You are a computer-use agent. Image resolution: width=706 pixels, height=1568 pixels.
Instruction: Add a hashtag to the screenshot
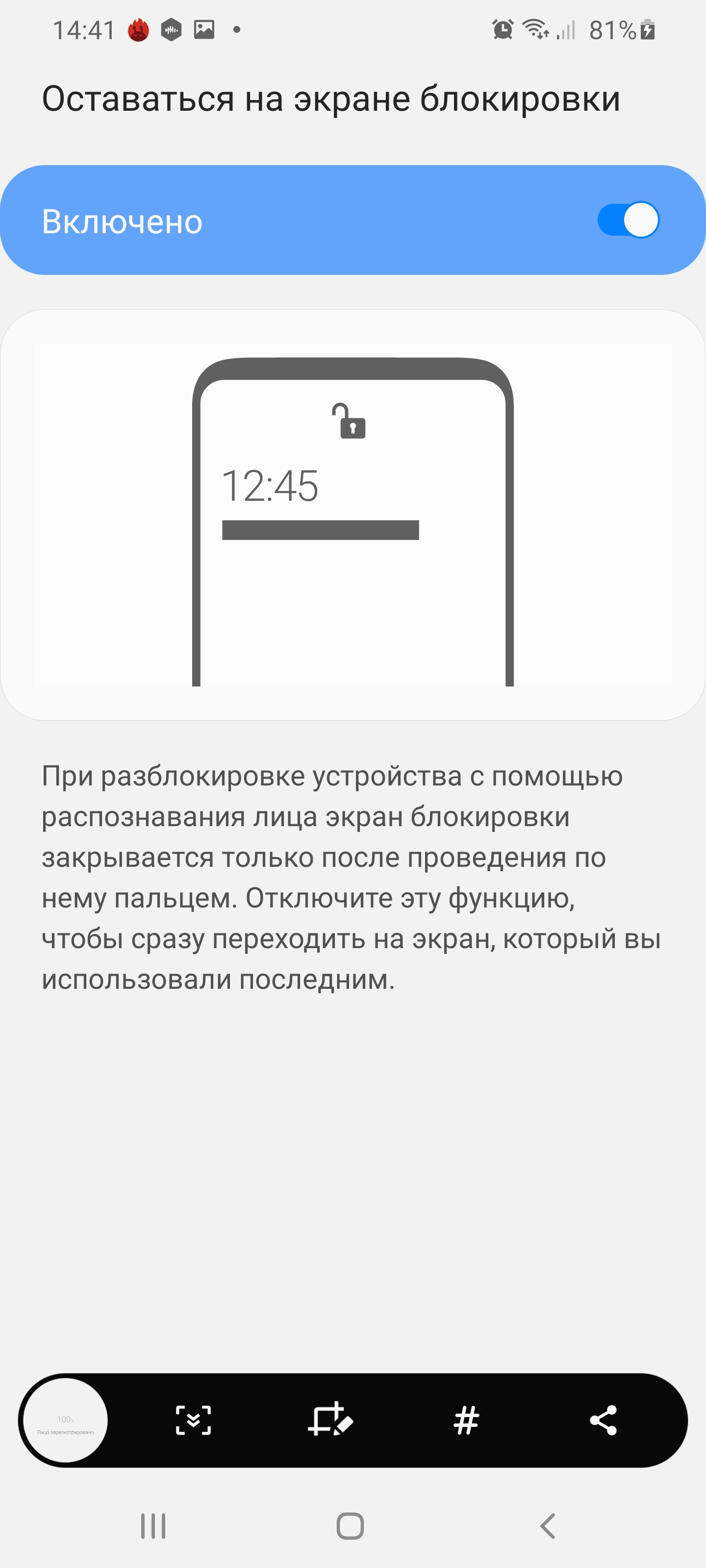(x=467, y=1420)
